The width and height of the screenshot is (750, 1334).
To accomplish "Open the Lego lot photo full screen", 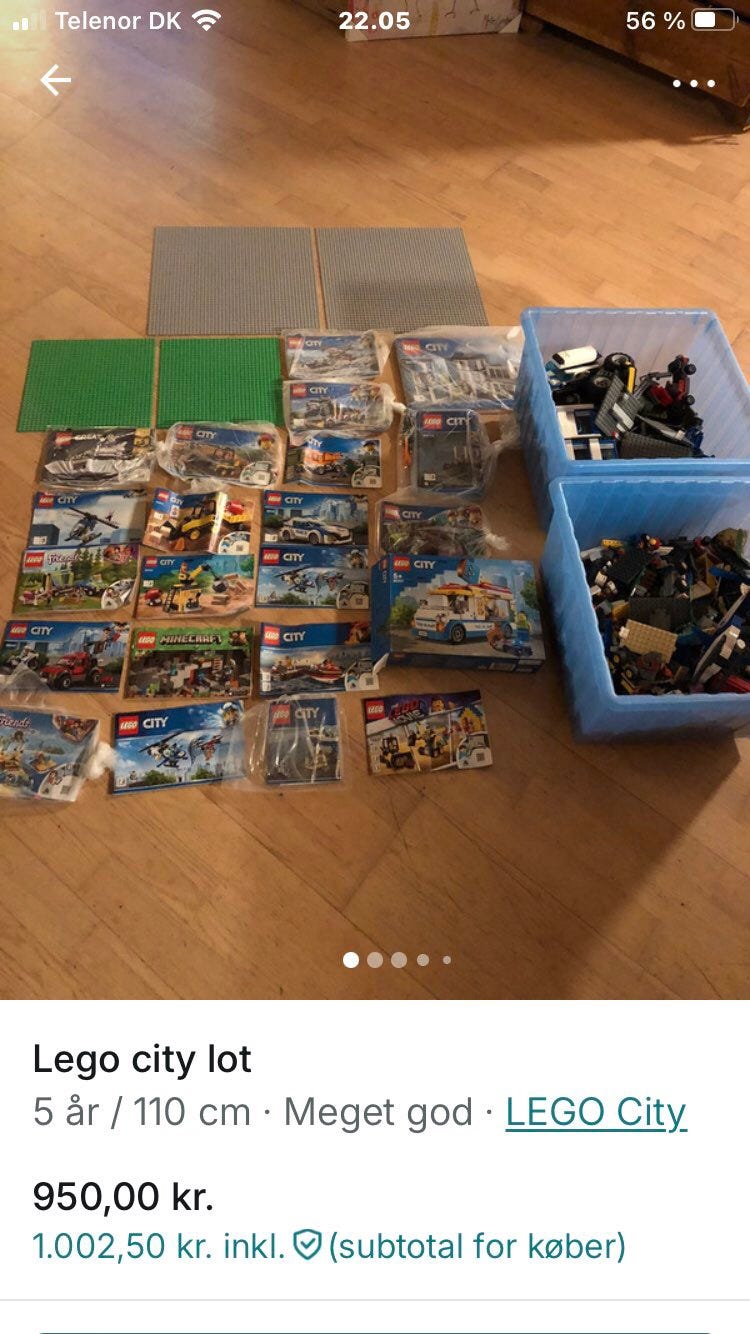I will pyautogui.click(x=375, y=500).
